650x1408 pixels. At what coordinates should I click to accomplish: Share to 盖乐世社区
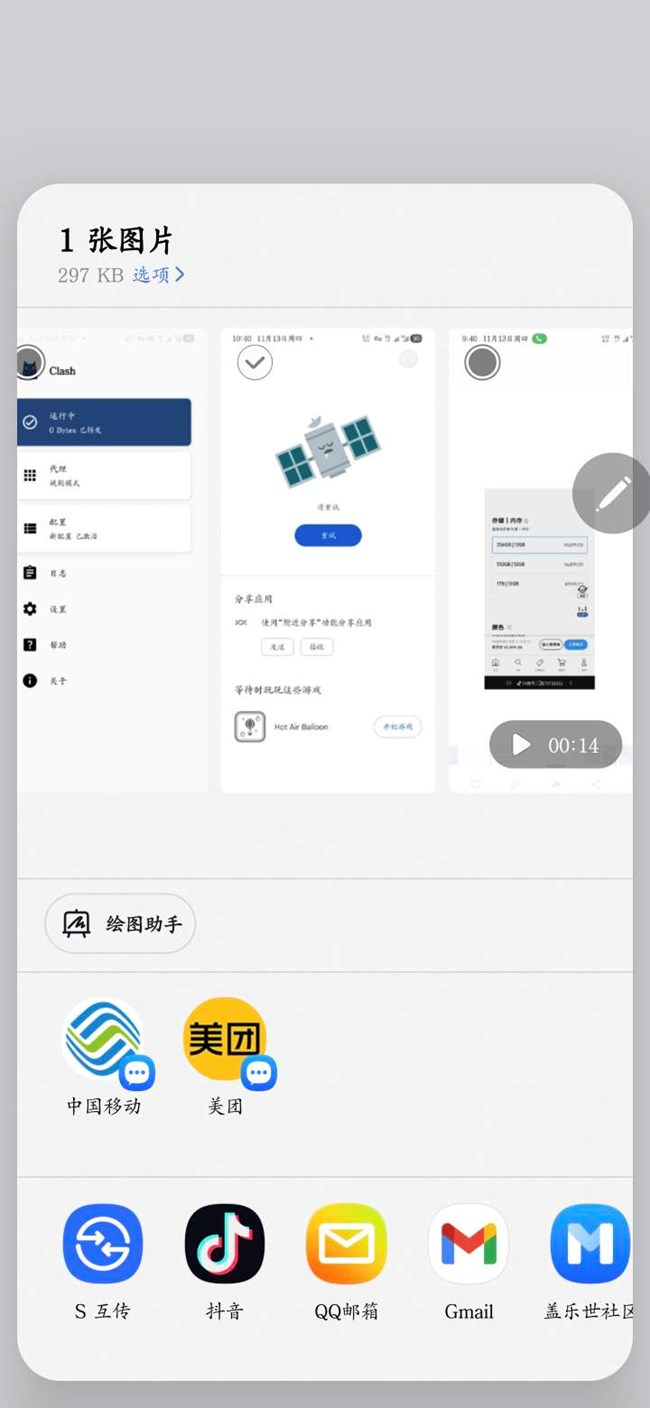590,1244
